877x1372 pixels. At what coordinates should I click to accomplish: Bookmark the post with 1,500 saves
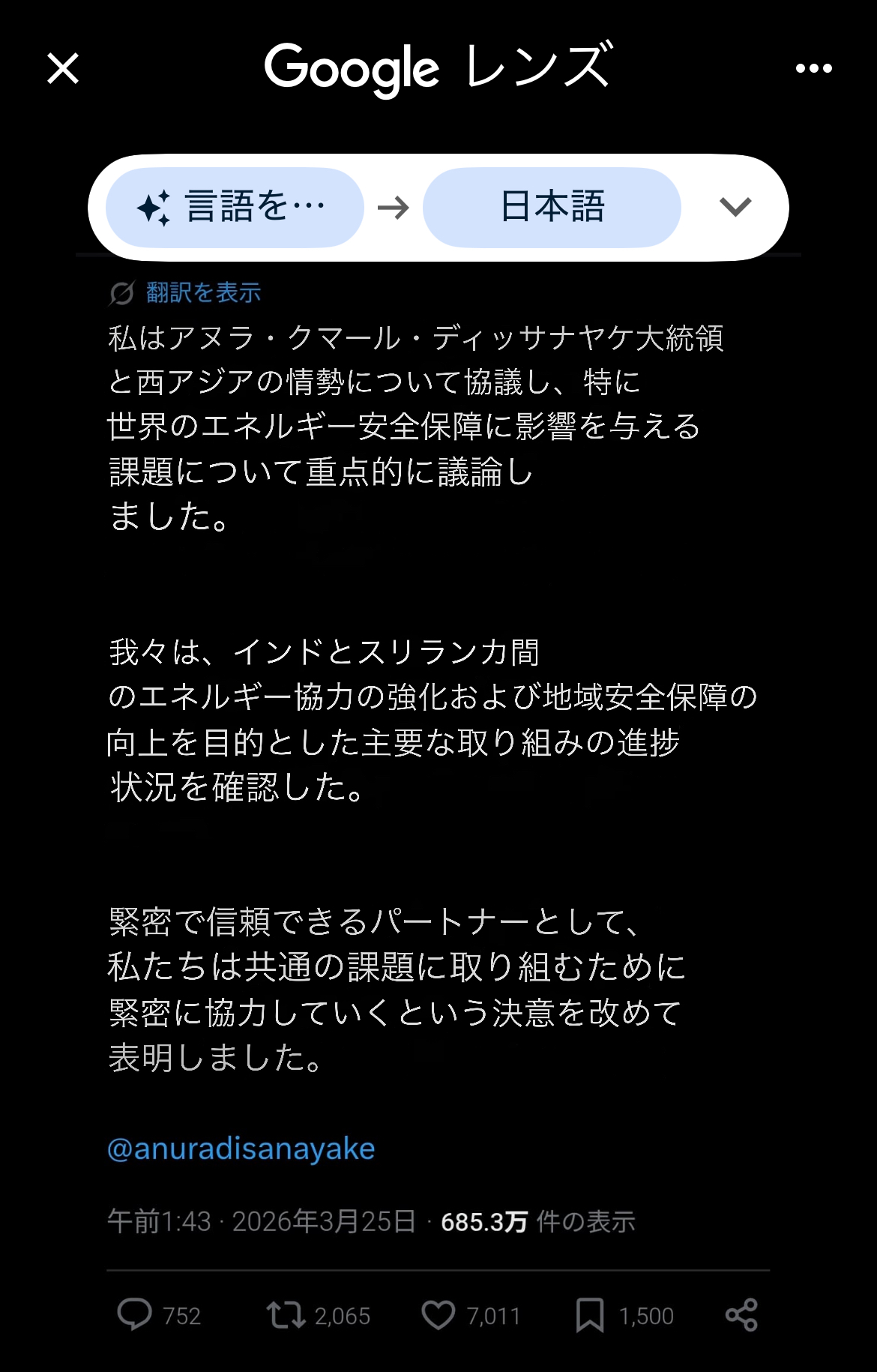click(x=590, y=1315)
